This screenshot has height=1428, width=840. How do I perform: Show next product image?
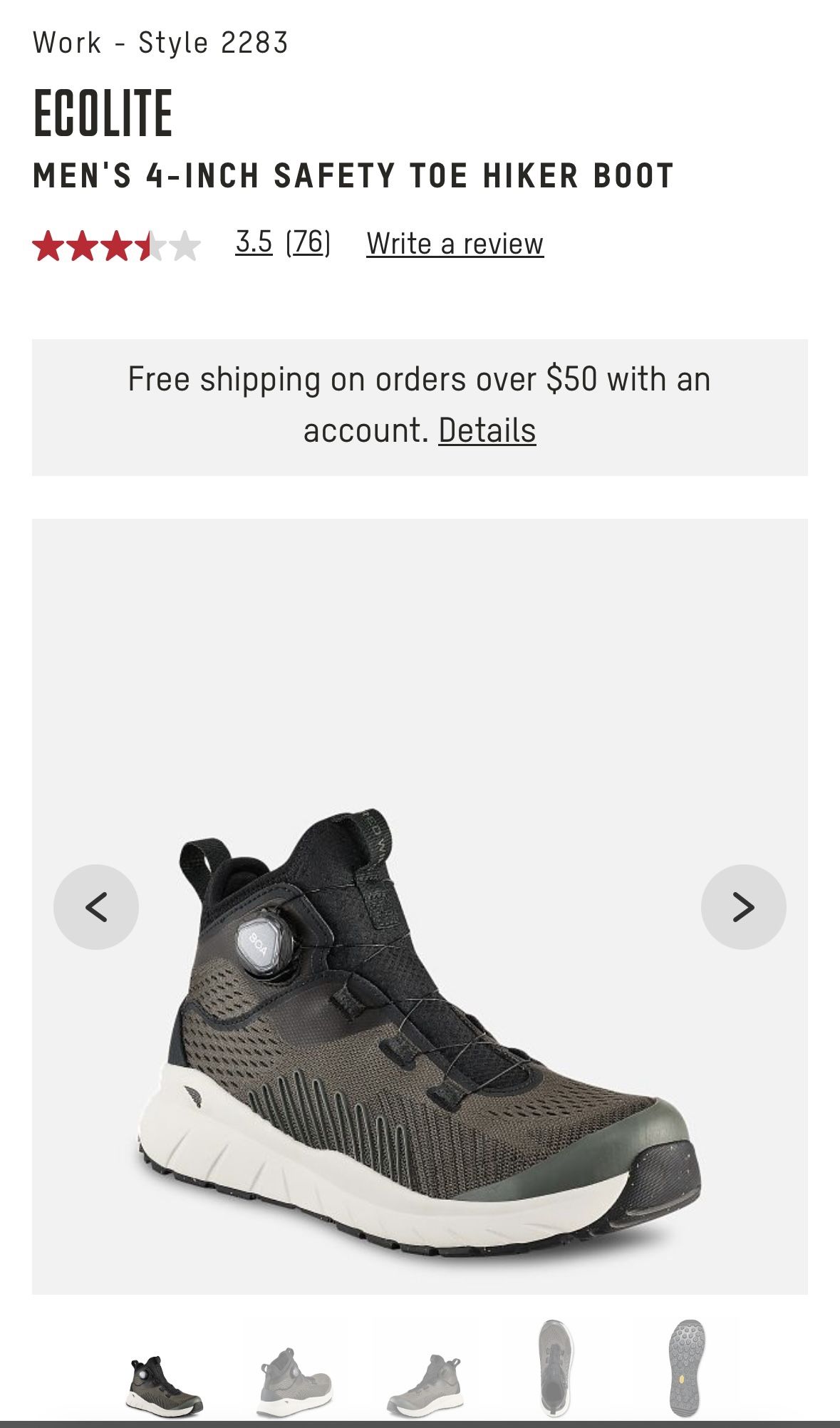[743, 907]
